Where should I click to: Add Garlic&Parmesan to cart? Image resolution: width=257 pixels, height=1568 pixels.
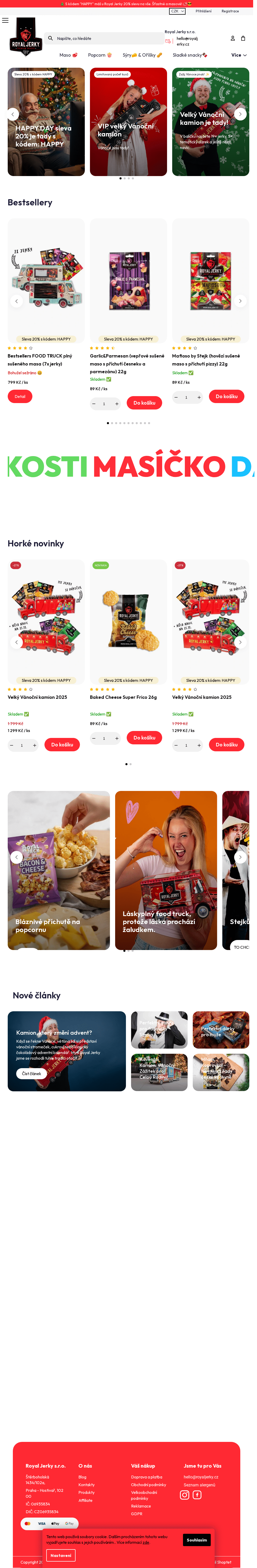144,403
